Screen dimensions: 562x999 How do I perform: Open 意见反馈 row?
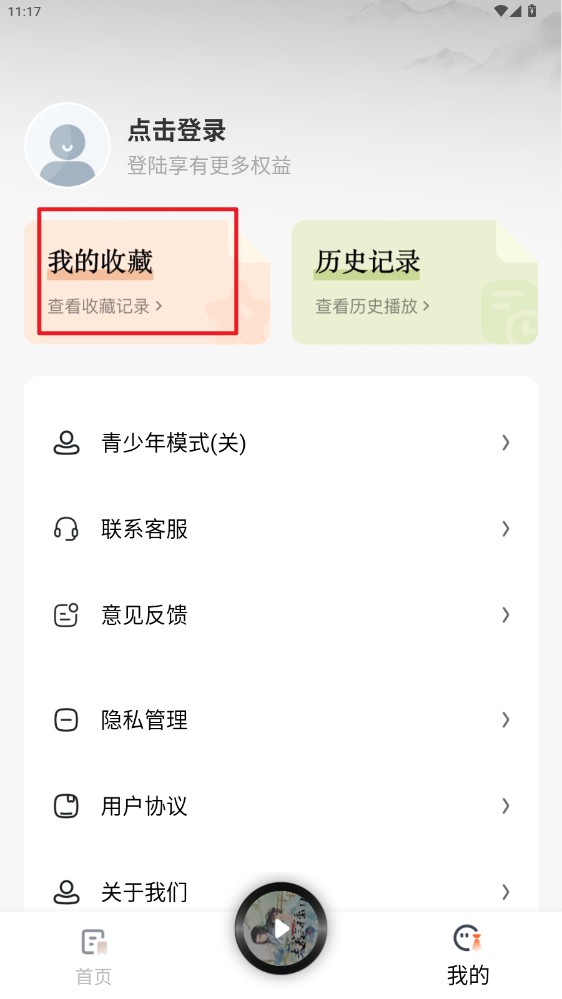pyautogui.click(x=281, y=615)
